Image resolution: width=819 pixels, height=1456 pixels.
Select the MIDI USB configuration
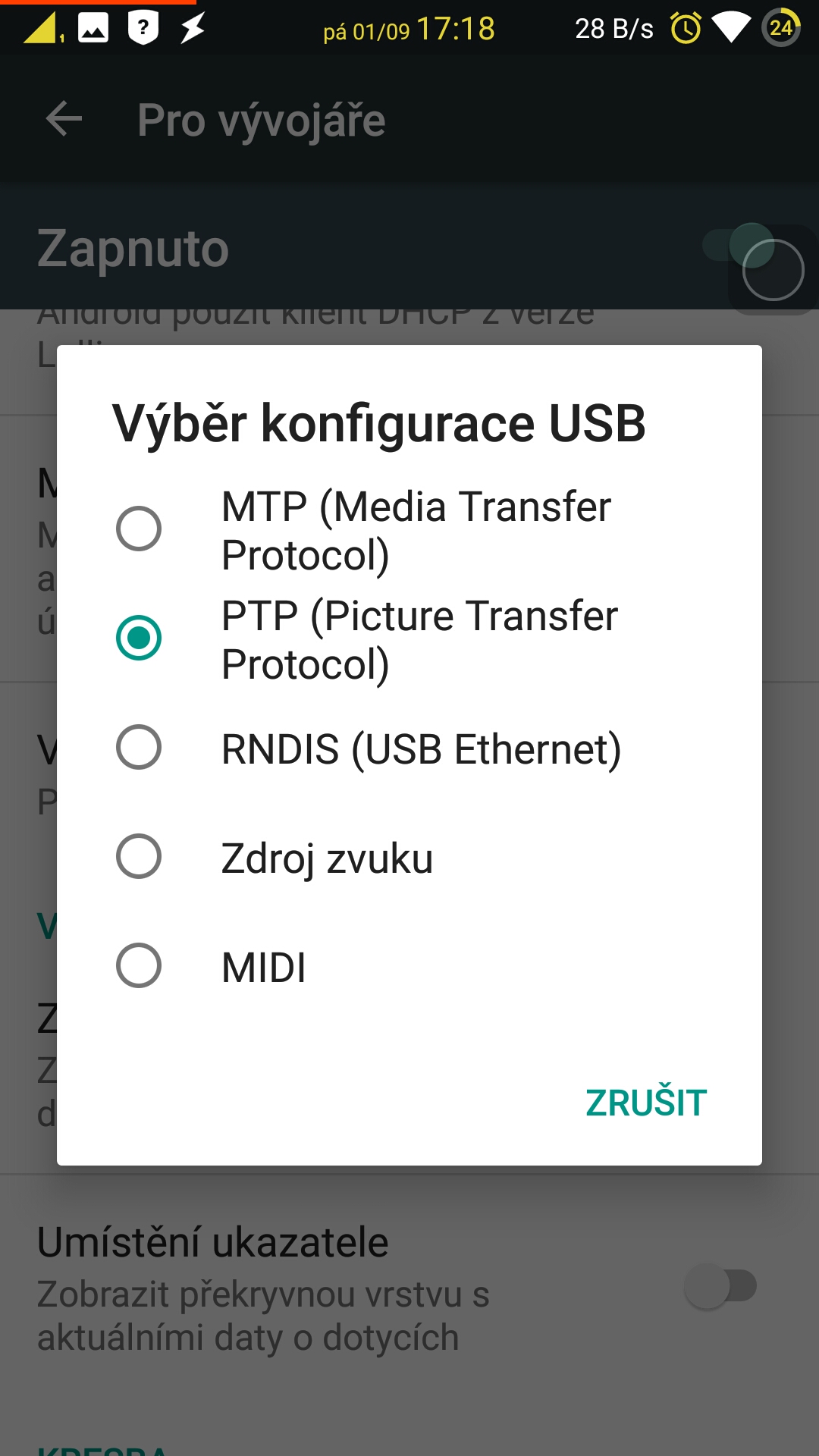[x=409, y=966]
